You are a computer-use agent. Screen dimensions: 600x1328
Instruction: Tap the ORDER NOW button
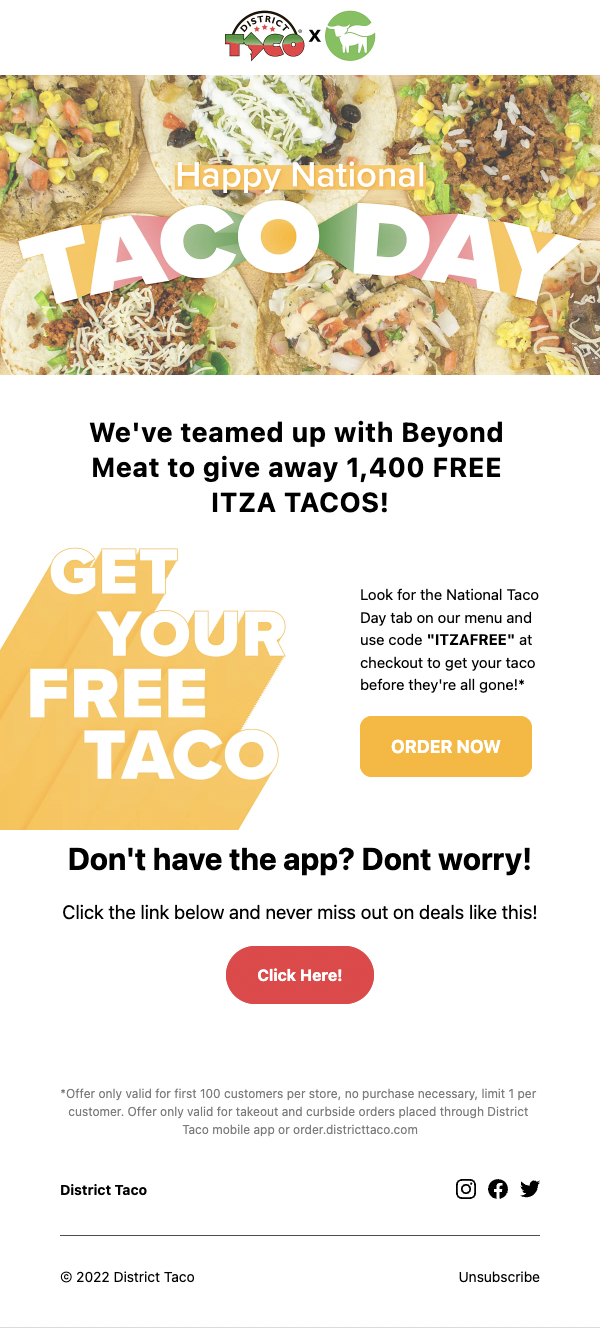[445, 746]
